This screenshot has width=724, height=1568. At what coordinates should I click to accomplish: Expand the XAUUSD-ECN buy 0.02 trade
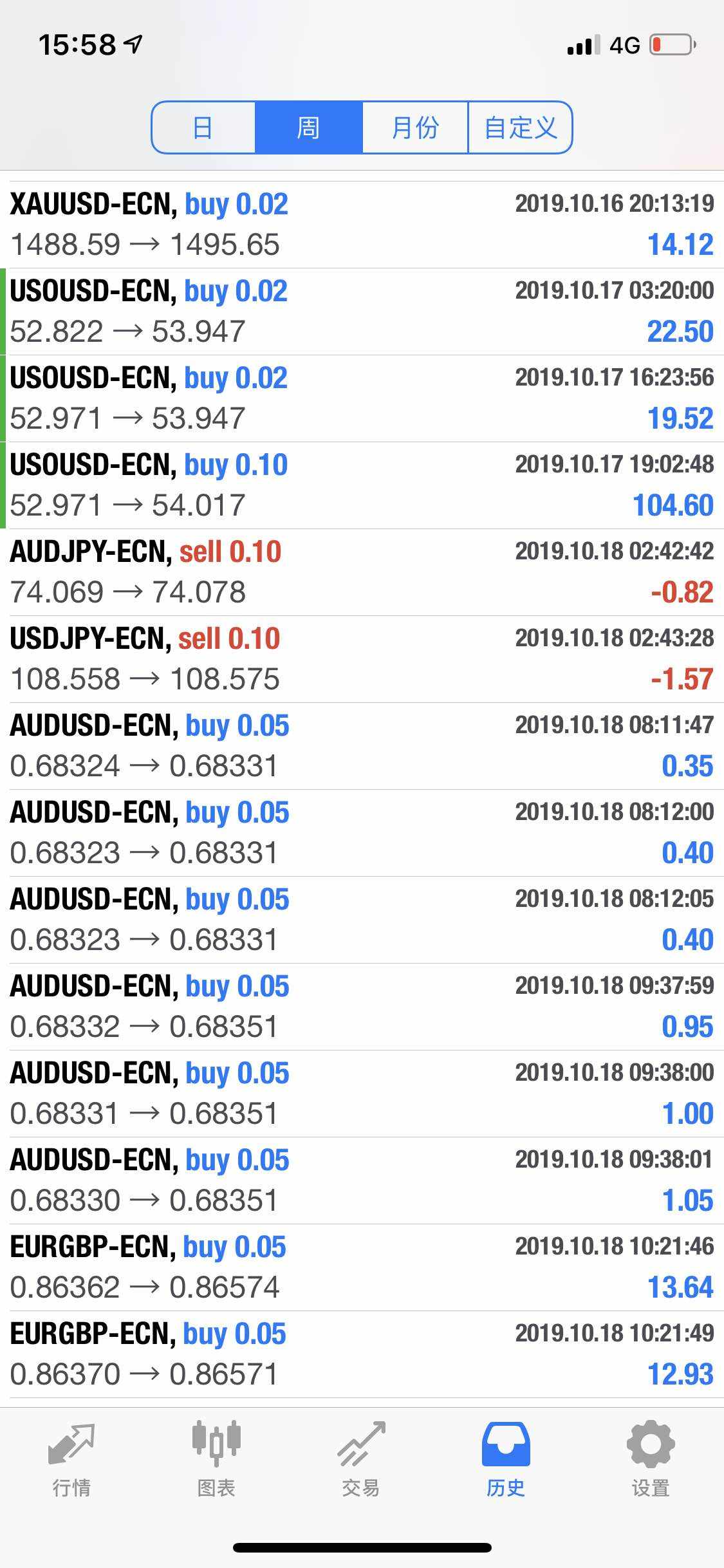point(362,225)
